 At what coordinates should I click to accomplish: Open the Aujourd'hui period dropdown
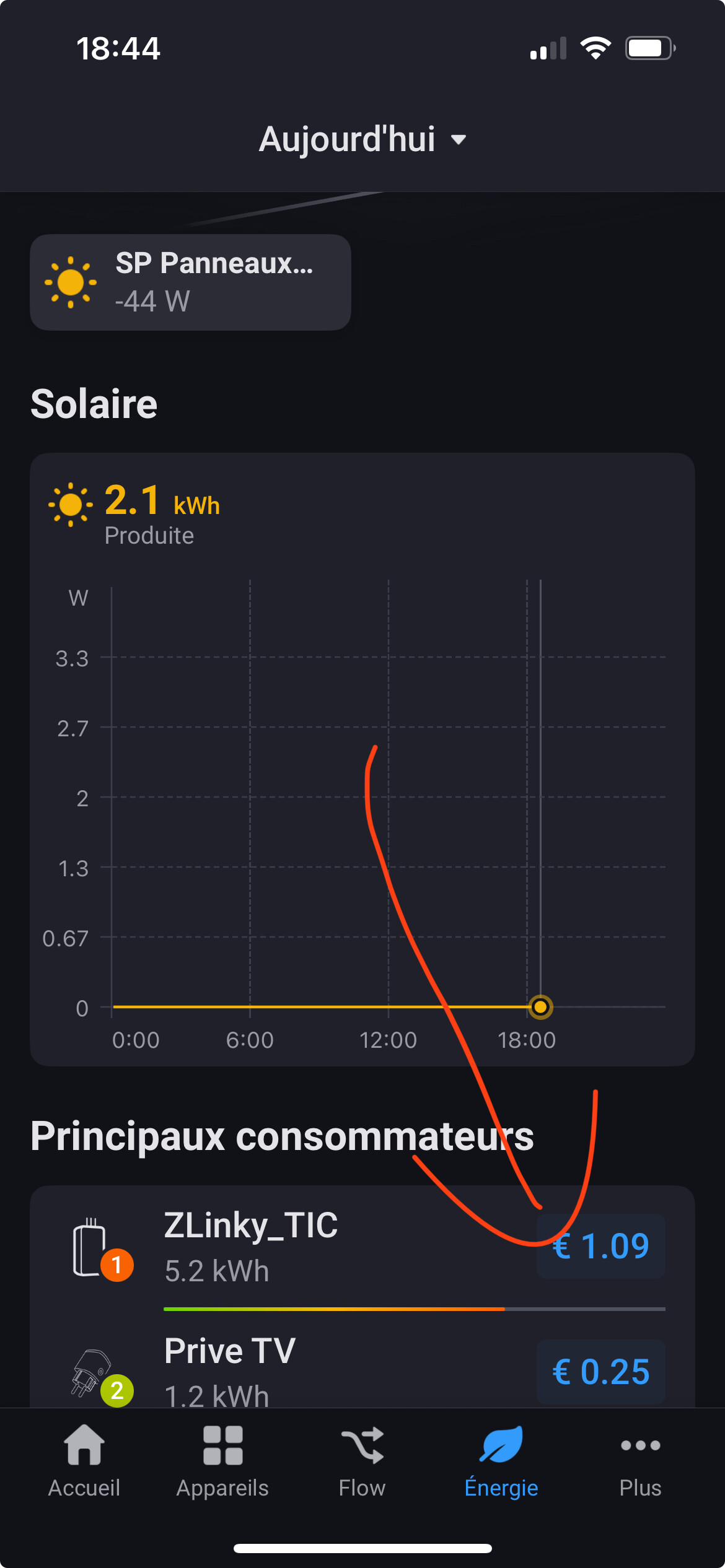pyautogui.click(x=362, y=139)
